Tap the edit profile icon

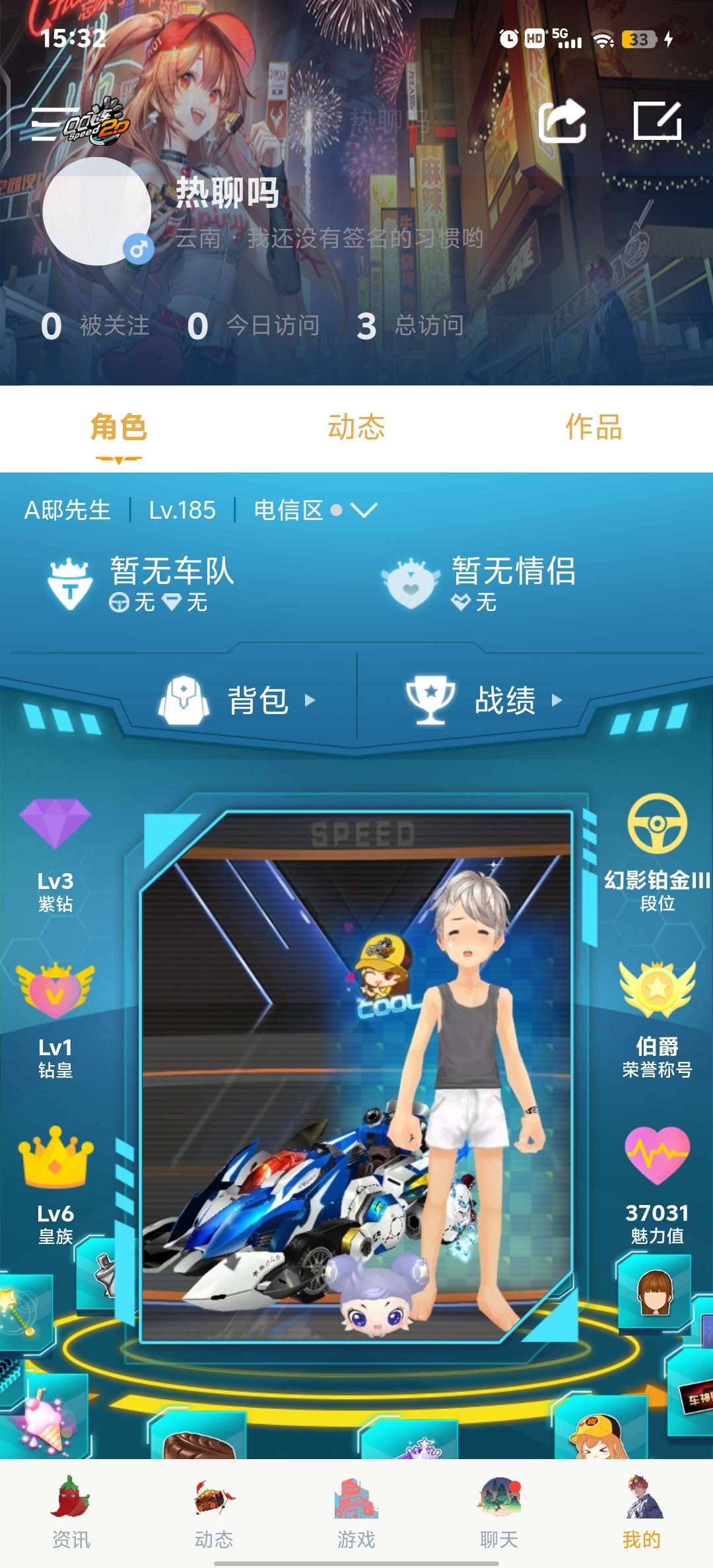[657, 121]
